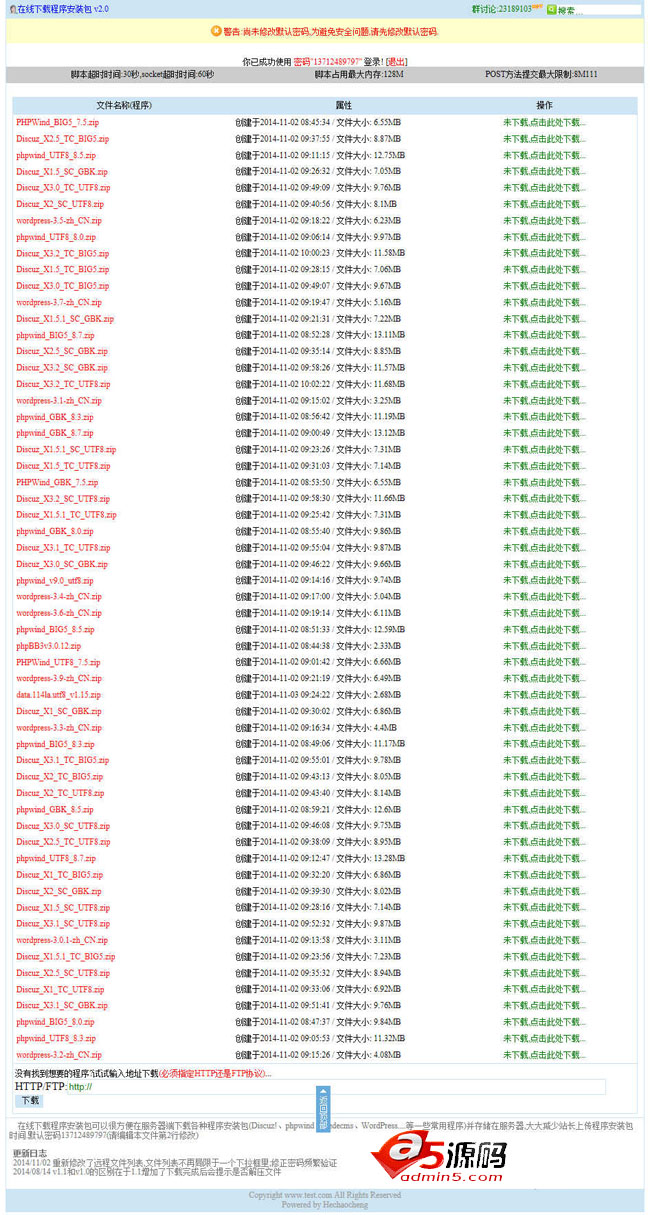Download wordpress-3.5-zh_CN.zip via its 未下载 link
This screenshot has width=650, height=1215.
[x=544, y=221]
